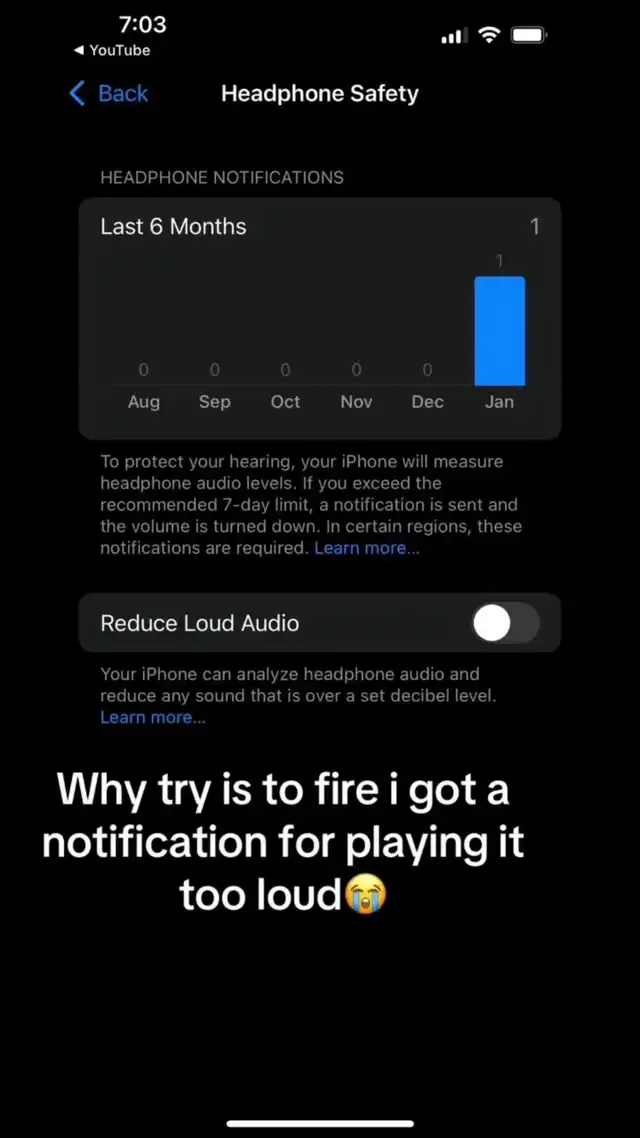640x1138 pixels.
Task: Open Learn more under headphone notifications text
Action: pyautogui.click(x=366, y=548)
